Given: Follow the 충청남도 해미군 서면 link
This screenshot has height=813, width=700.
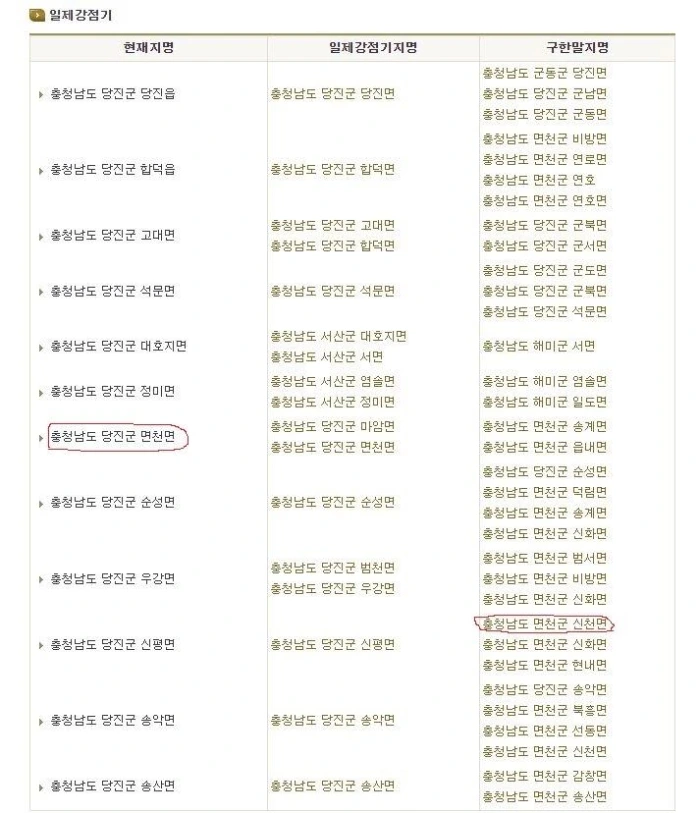Looking at the screenshot, I should (539, 346).
